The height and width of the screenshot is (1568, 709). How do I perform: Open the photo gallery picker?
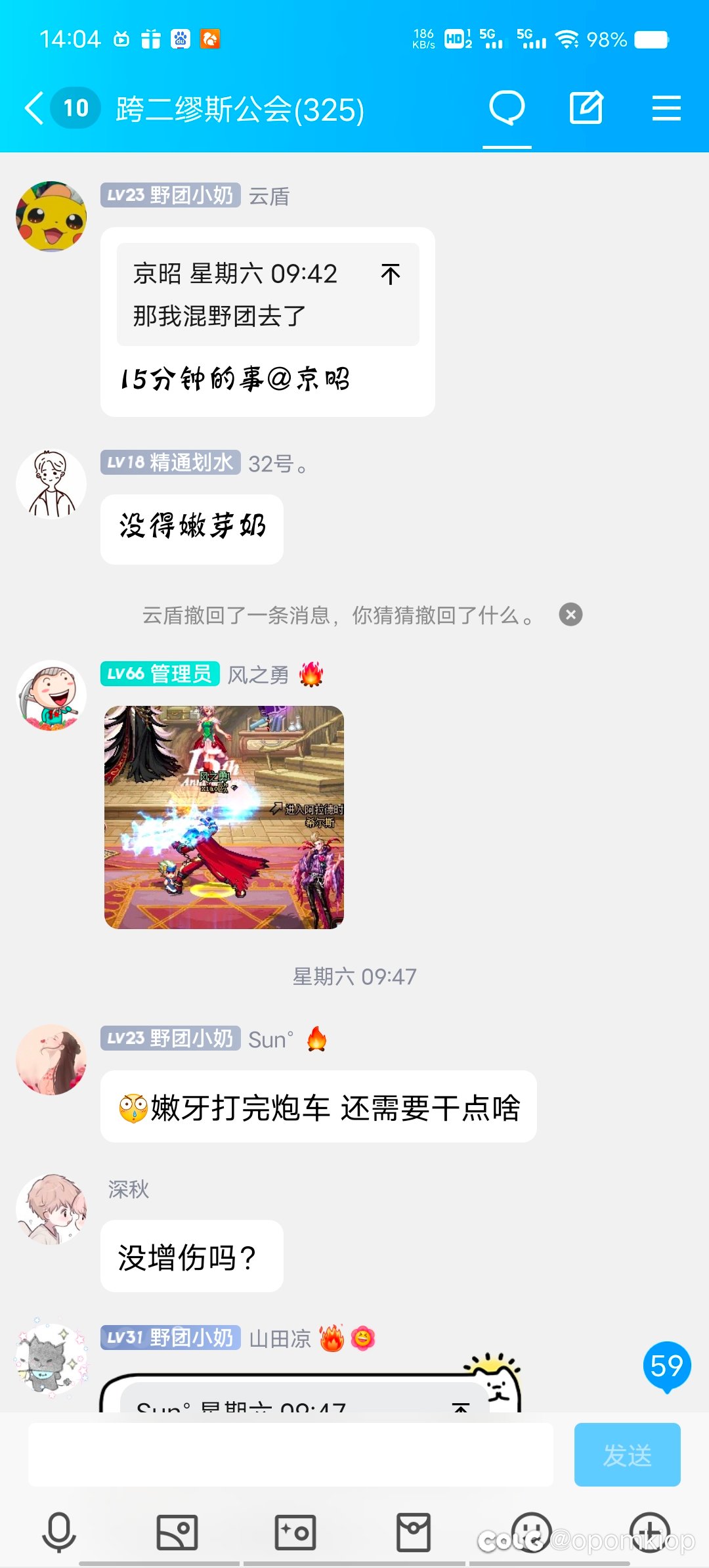pyautogui.click(x=177, y=1532)
